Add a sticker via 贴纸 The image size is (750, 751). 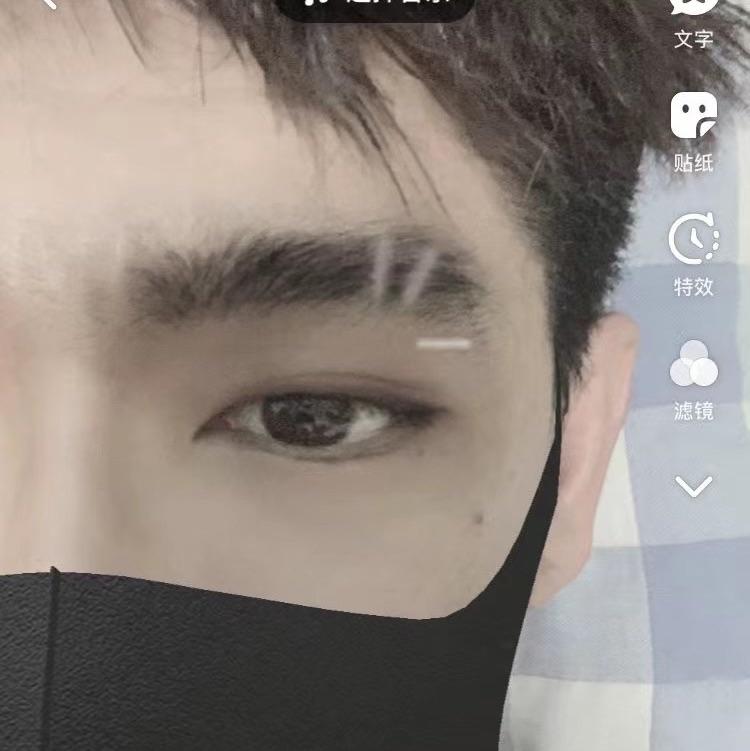click(693, 130)
